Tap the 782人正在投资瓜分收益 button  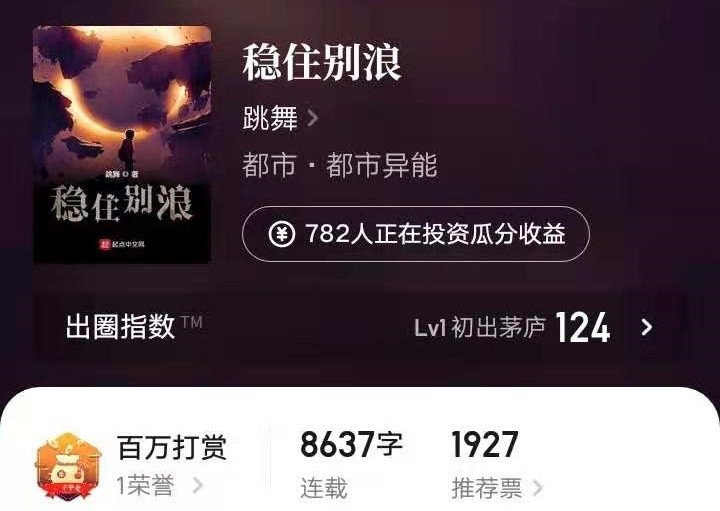coord(415,234)
